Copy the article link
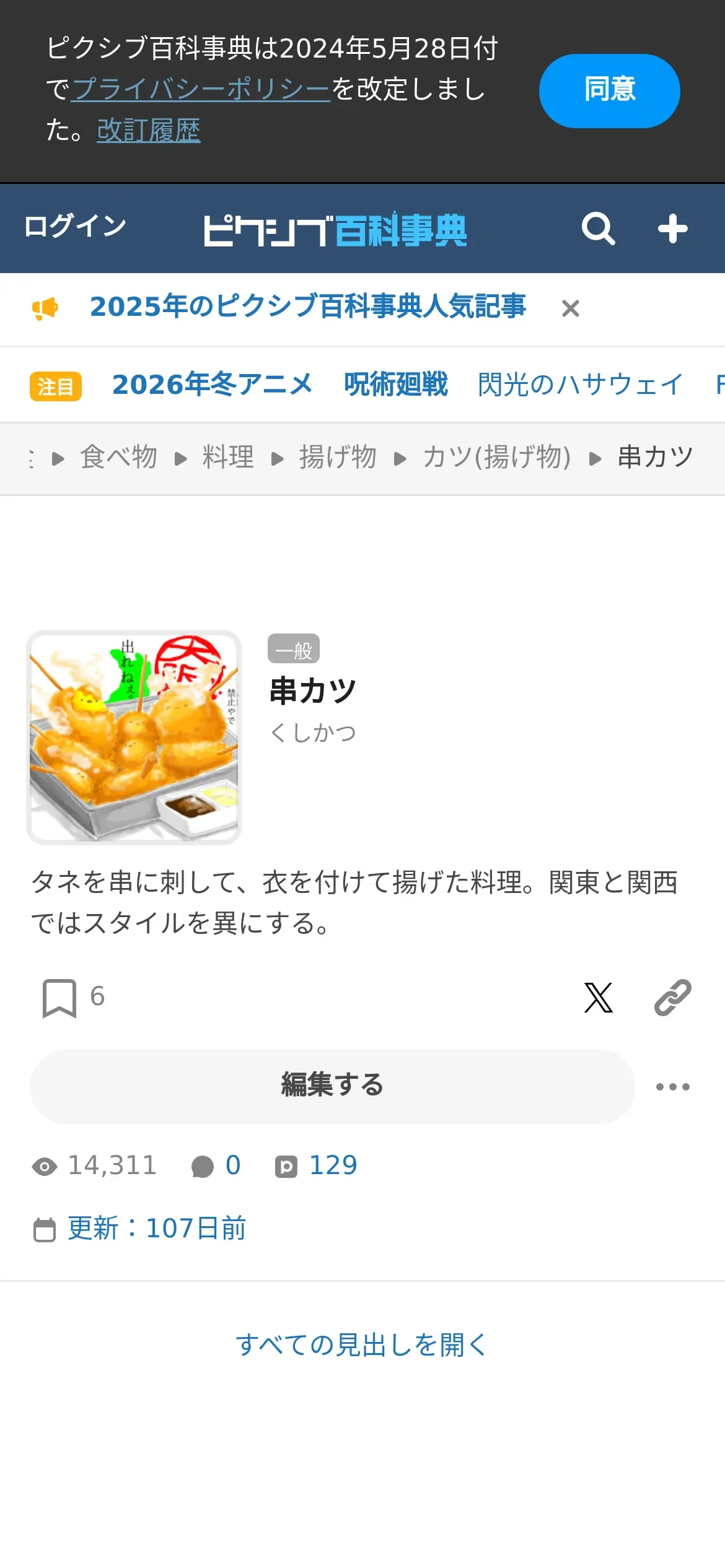The width and height of the screenshot is (725, 1568). coord(673,997)
